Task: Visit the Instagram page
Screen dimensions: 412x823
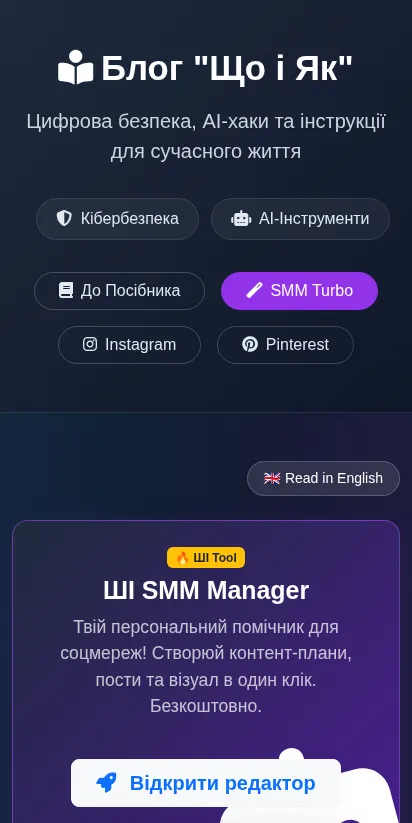Action: 129,345
